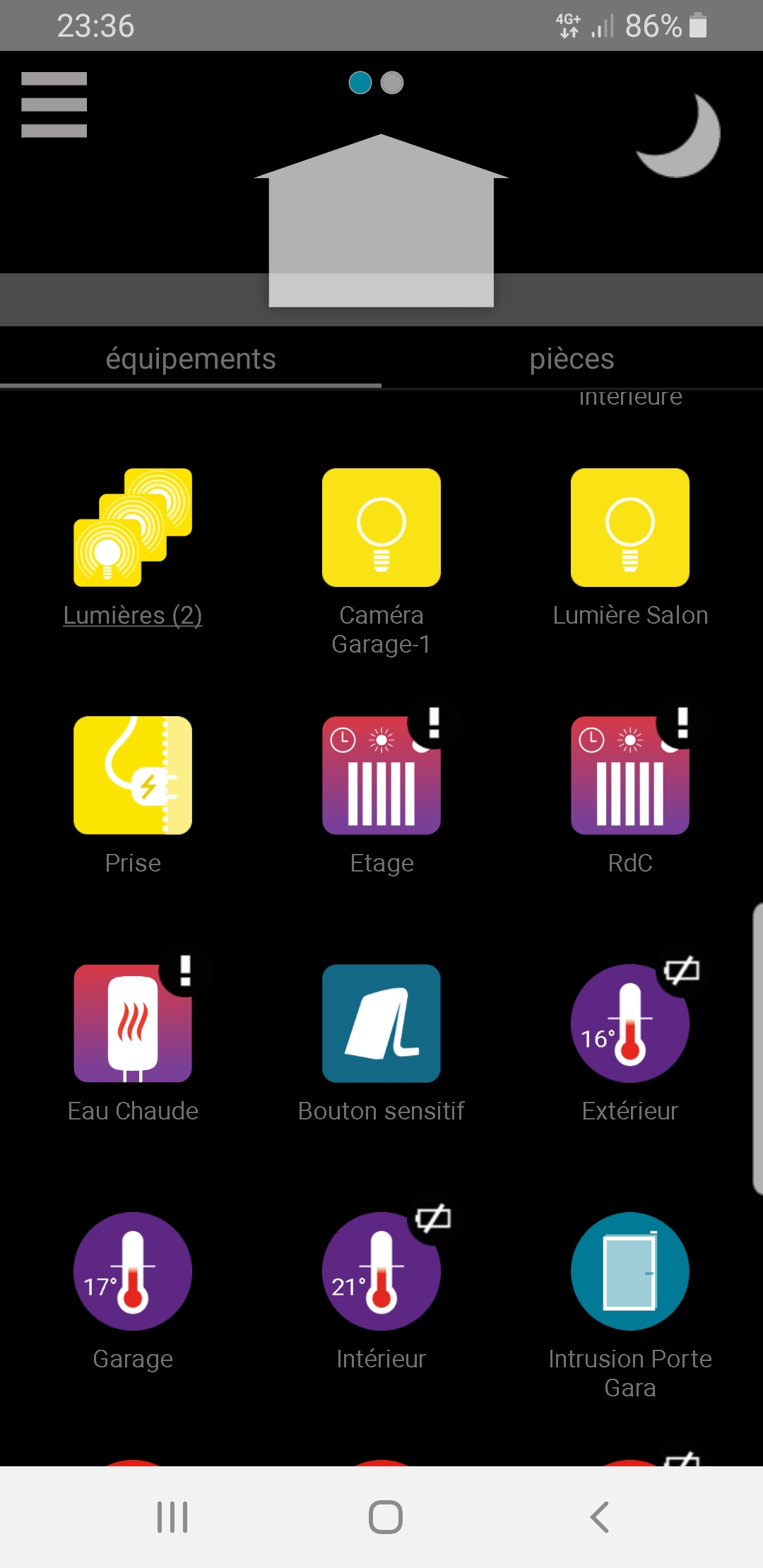Select the Bouton sensitif device
The height and width of the screenshot is (1568, 763).
tap(381, 1023)
